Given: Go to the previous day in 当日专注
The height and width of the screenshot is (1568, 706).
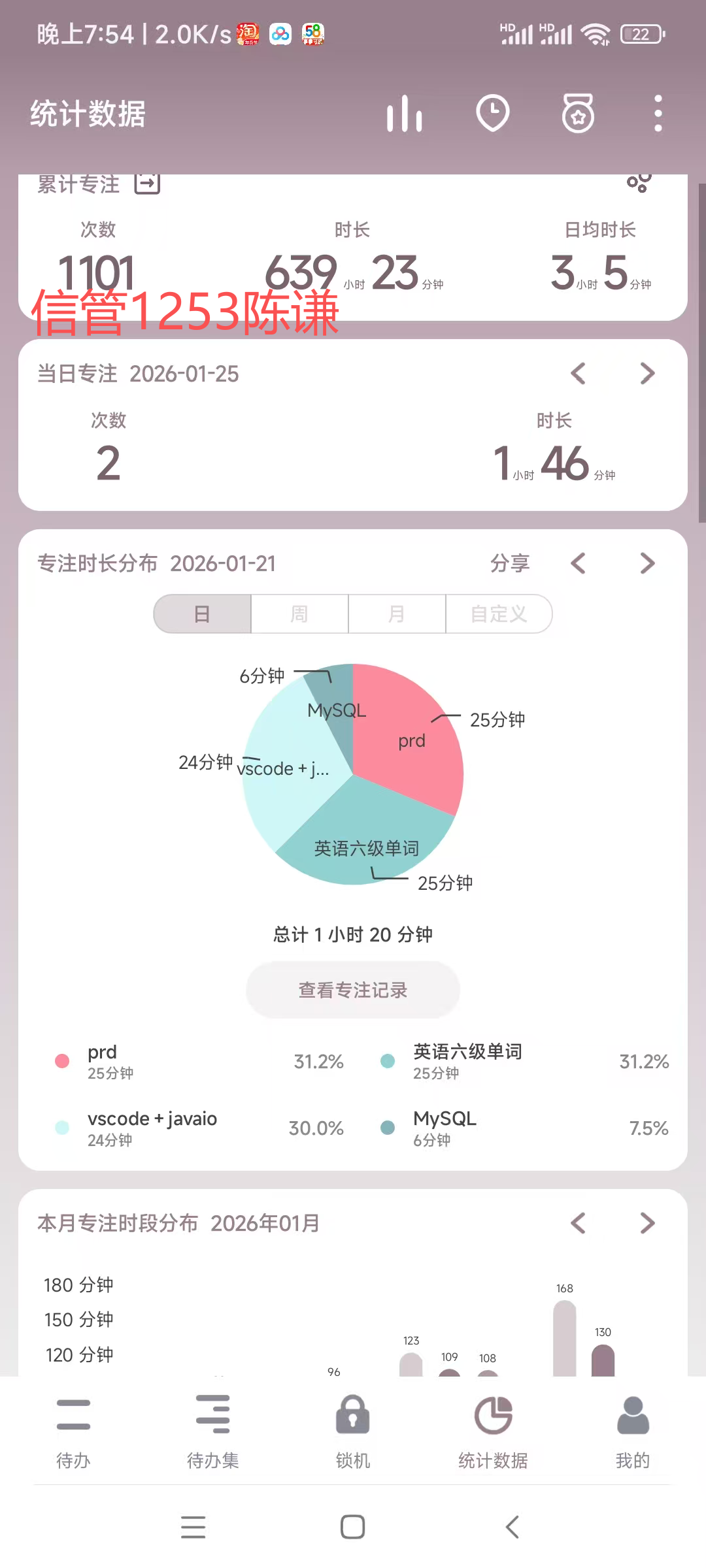Looking at the screenshot, I should coord(578,374).
